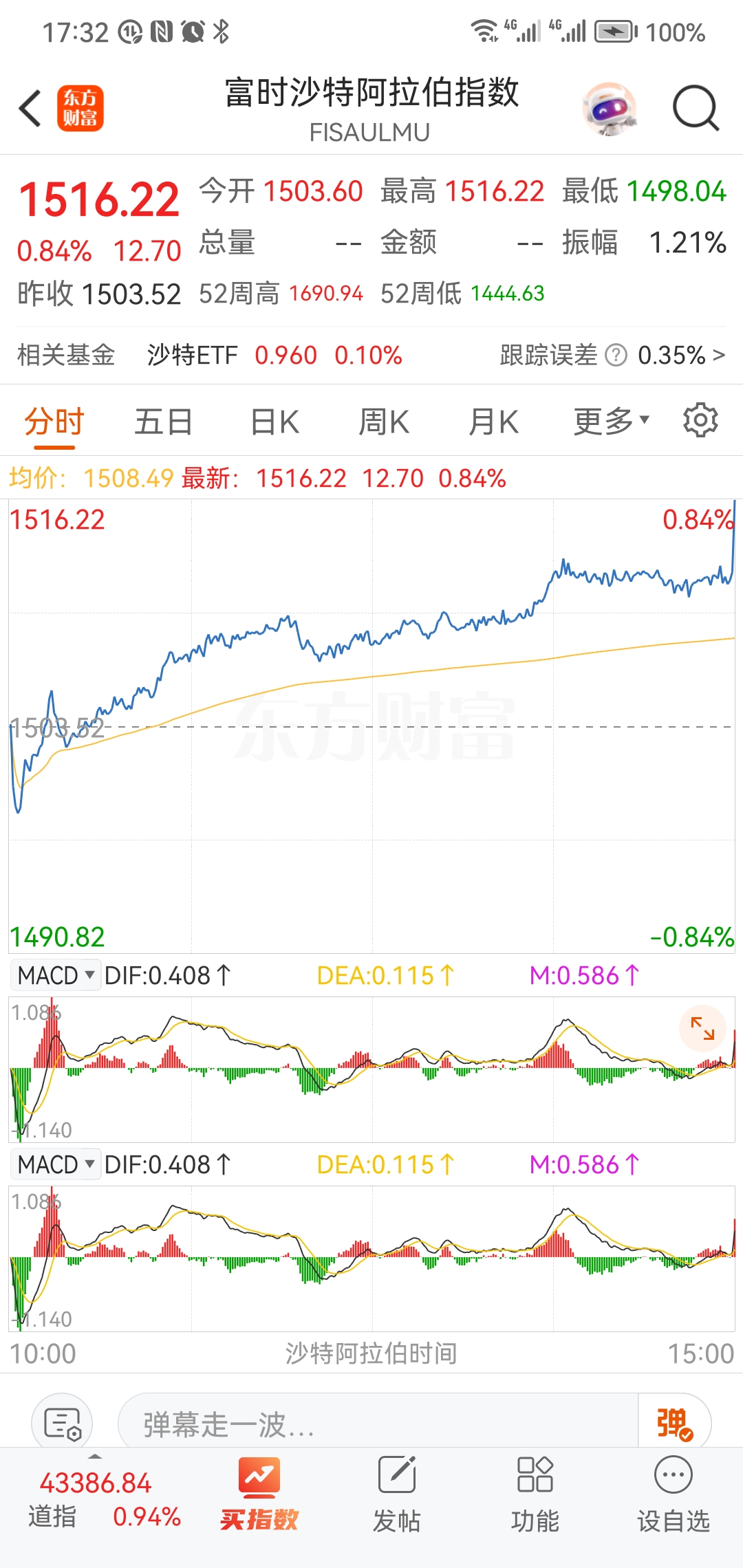Create a post with 发帖
The height and width of the screenshot is (1568, 743).
tap(397, 1494)
